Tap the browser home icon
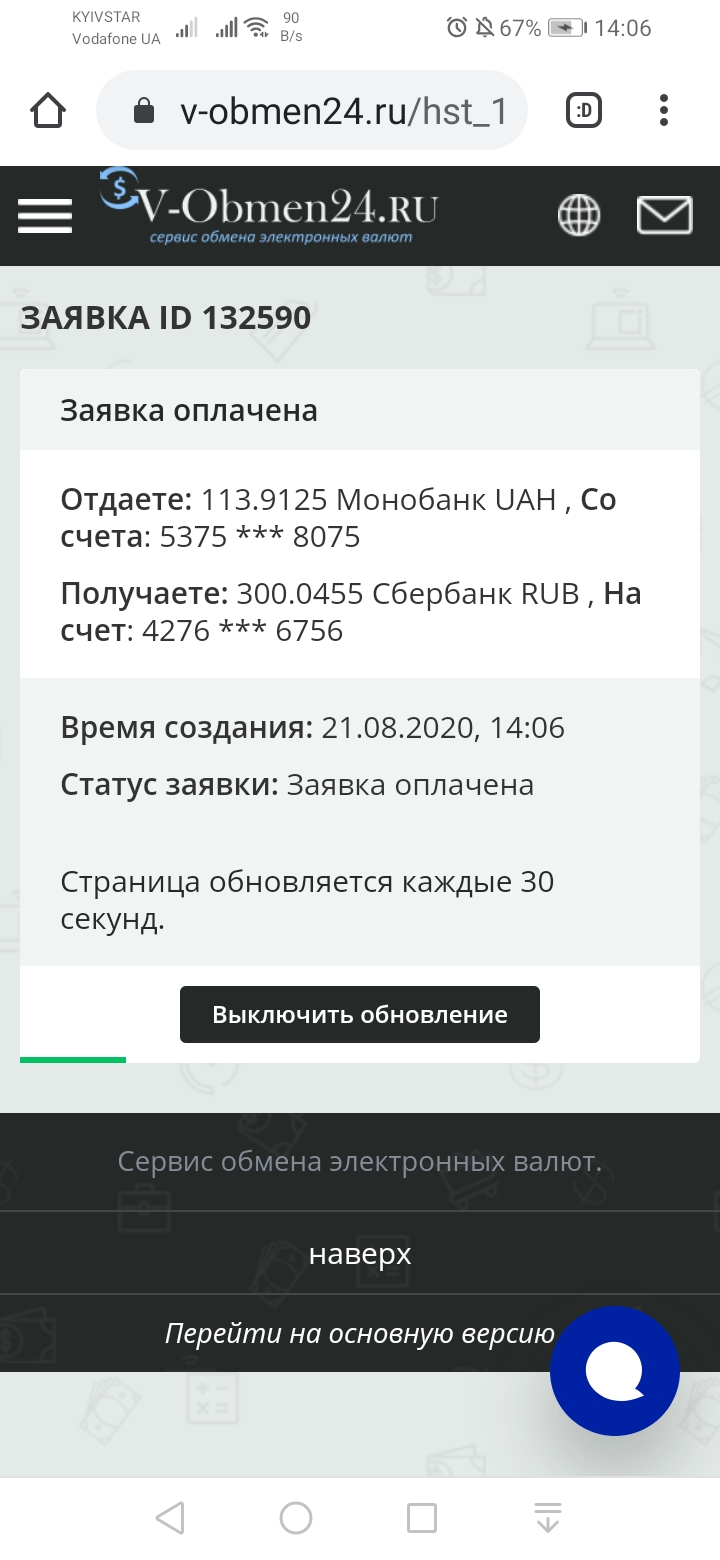This screenshot has height=1560, width=720. (x=48, y=110)
